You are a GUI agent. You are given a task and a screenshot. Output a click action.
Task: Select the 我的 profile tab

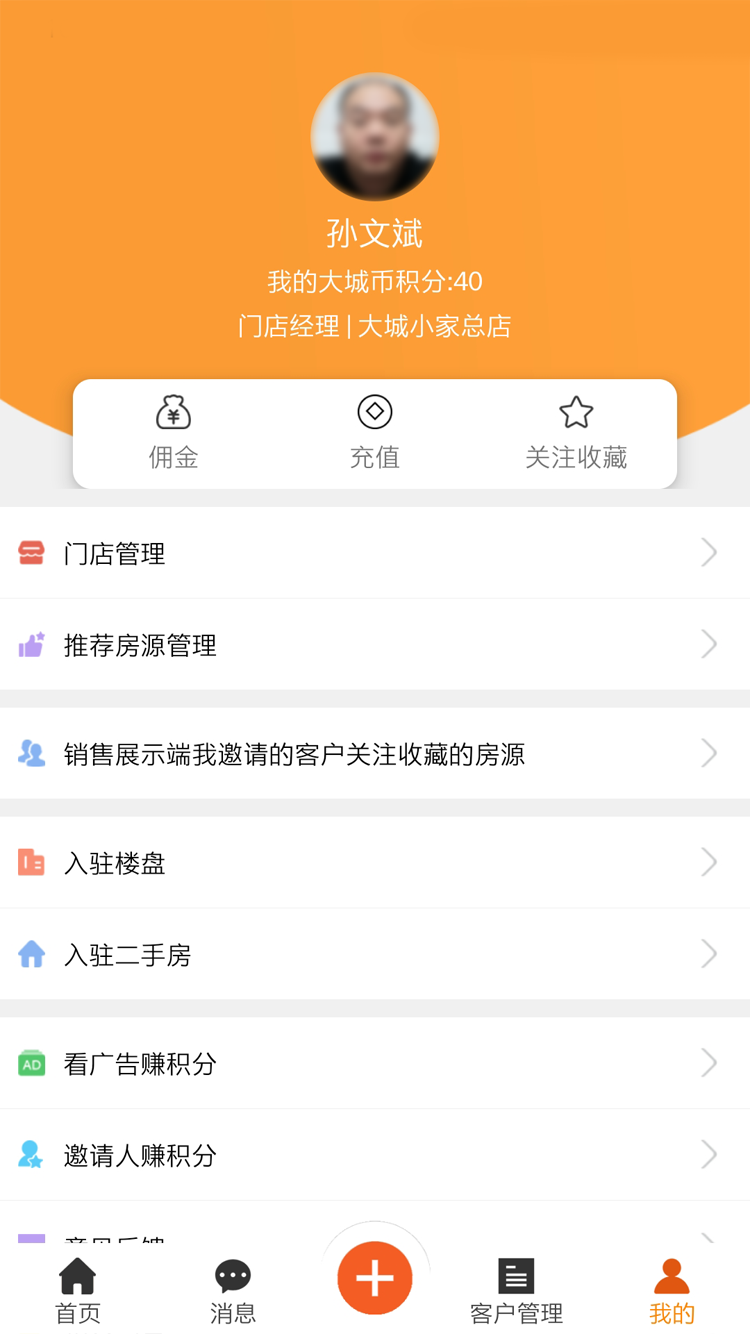click(671, 1291)
